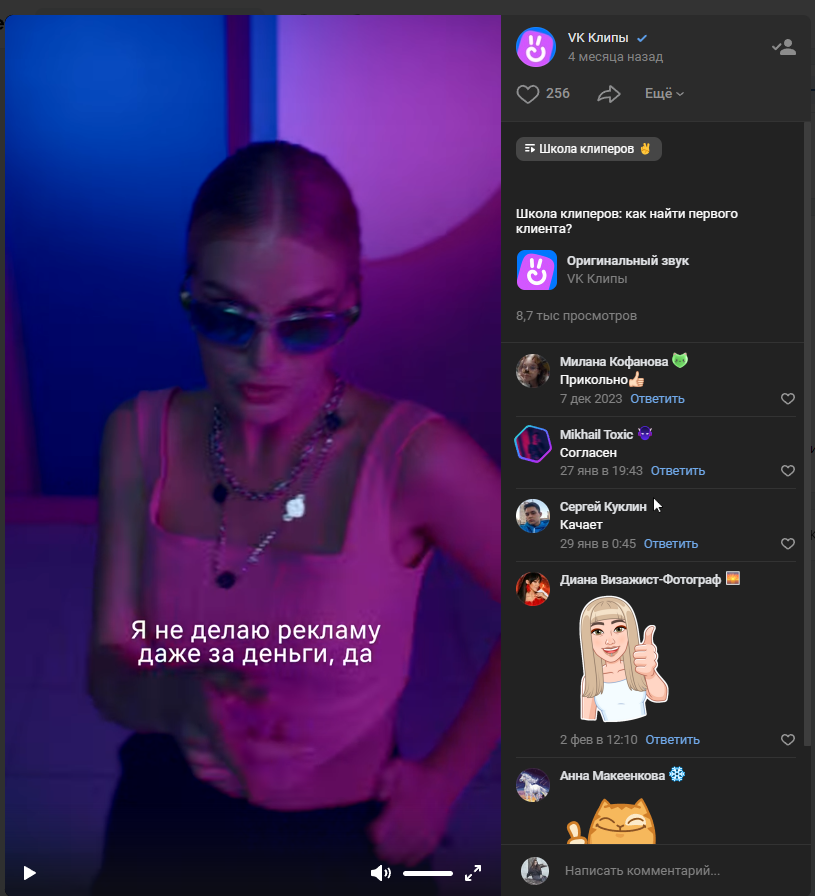815x896 pixels.
Task: Open the Ещё dropdown menu
Action: [664, 94]
